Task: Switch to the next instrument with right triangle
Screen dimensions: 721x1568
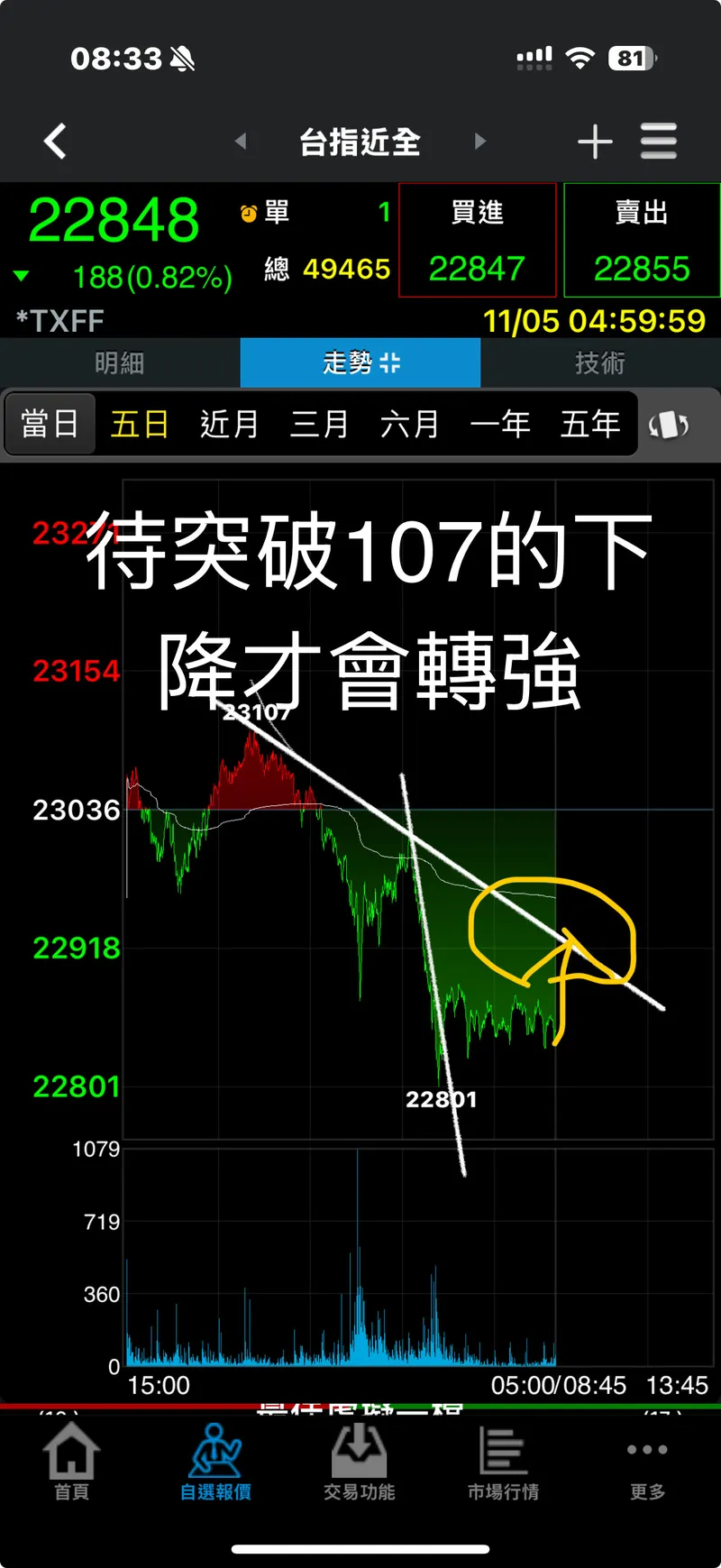Action: click(x=480, y=141)
